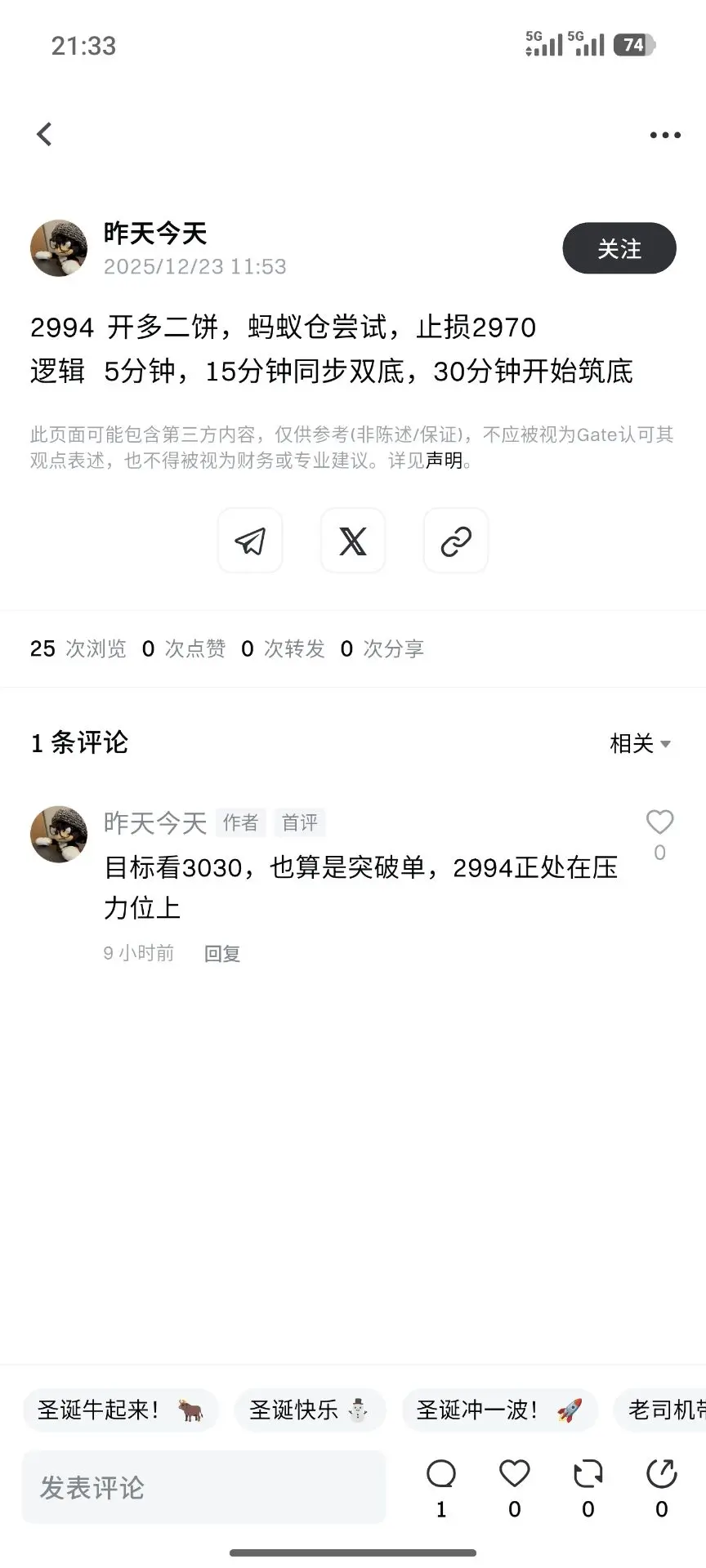Viewport: 706px width, 1568px height.
Task: Tap 回复 to reply to the comment
Action: coord(221,952)
